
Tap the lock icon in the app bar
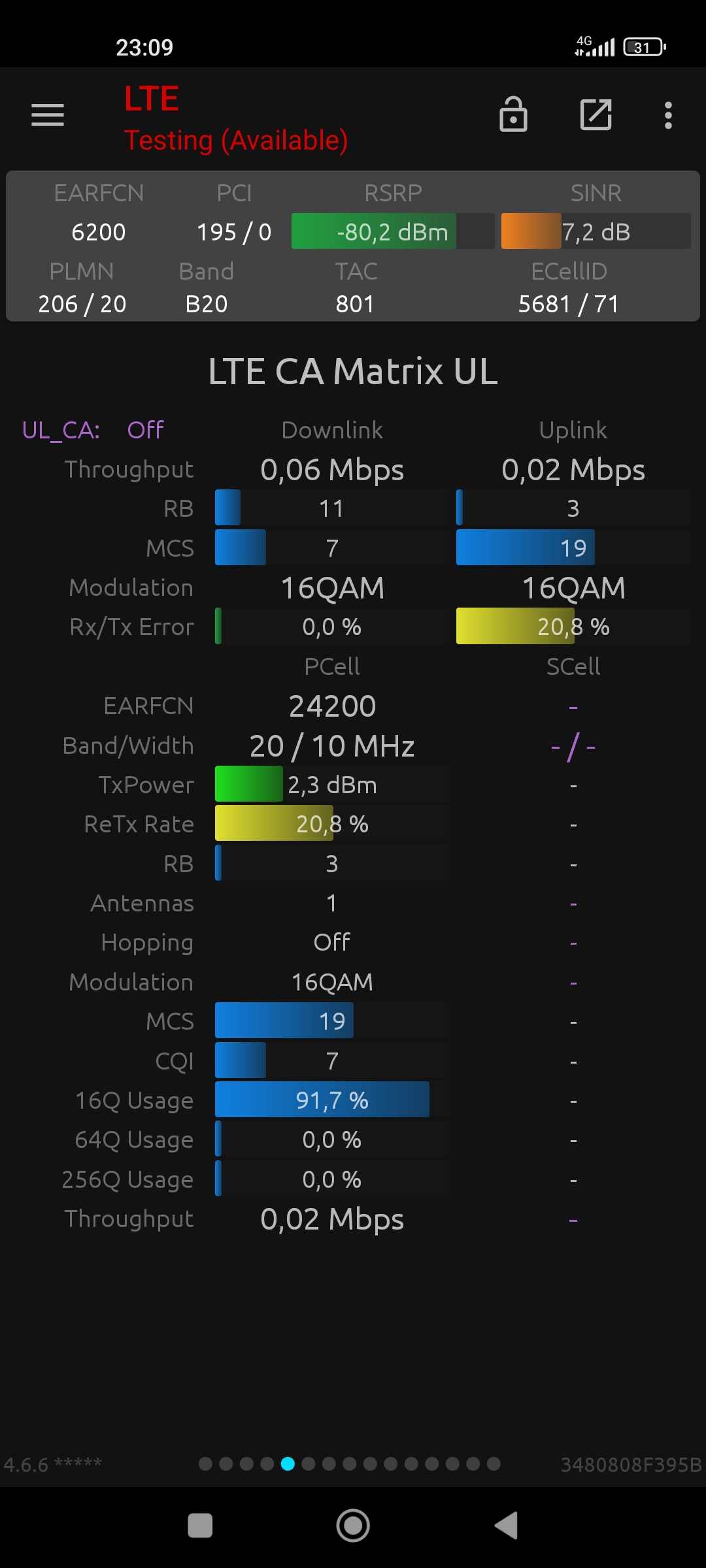(513, 114)
